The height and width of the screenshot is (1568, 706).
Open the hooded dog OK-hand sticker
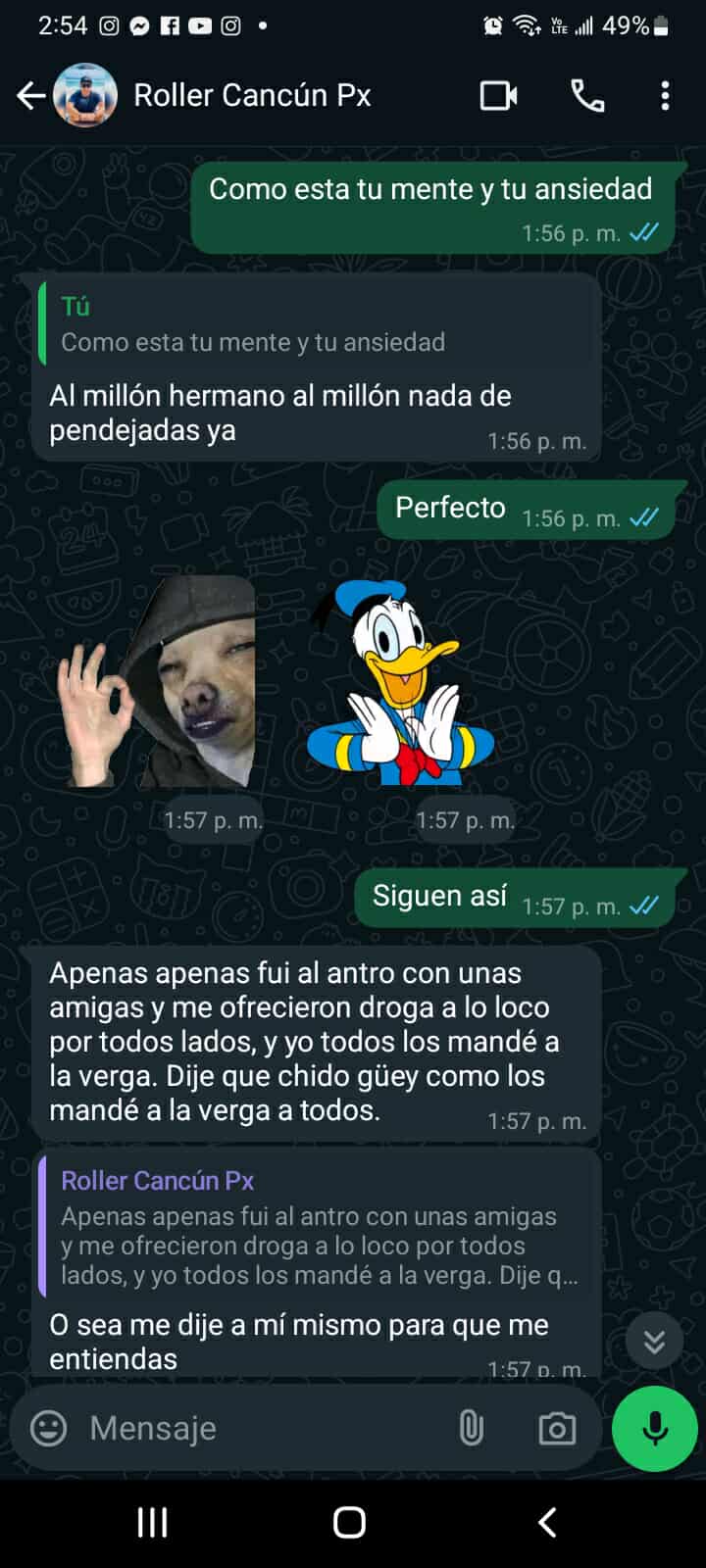coord(157,682)
